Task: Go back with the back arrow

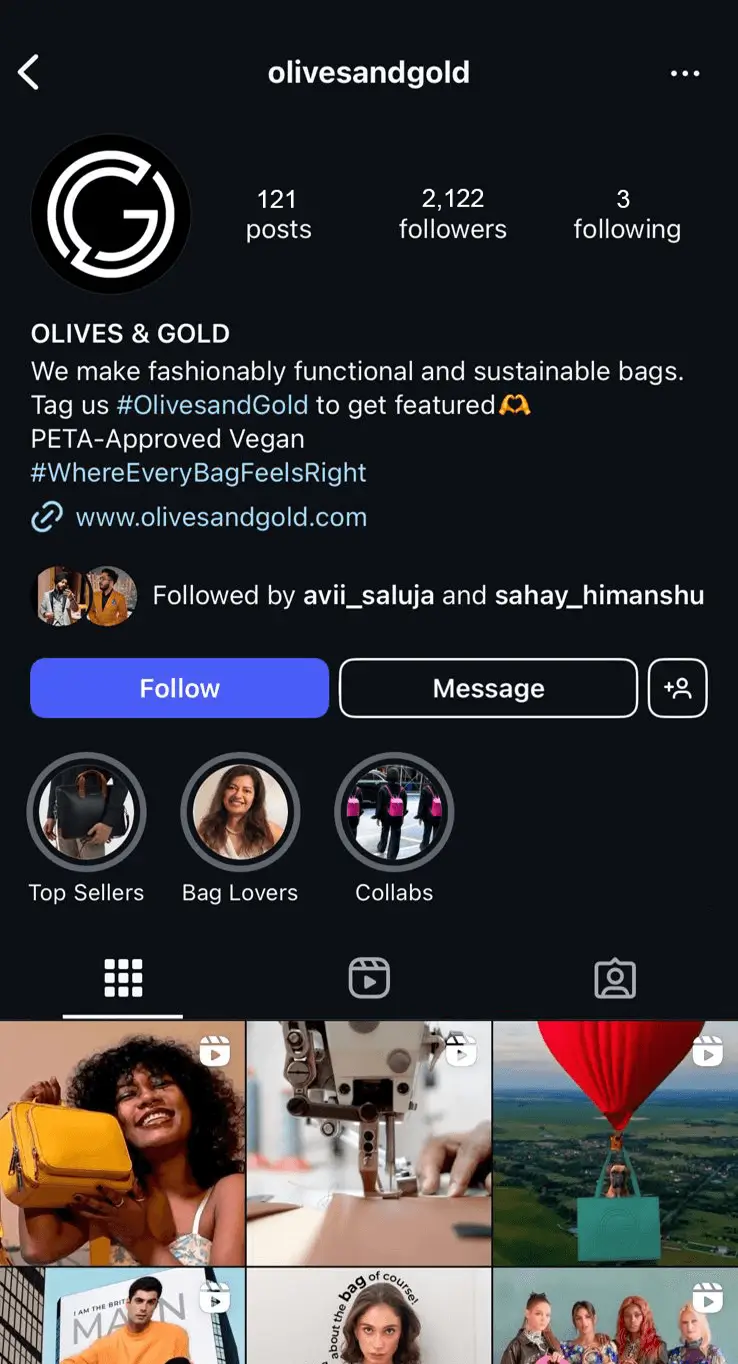Action: pos(29,73)
